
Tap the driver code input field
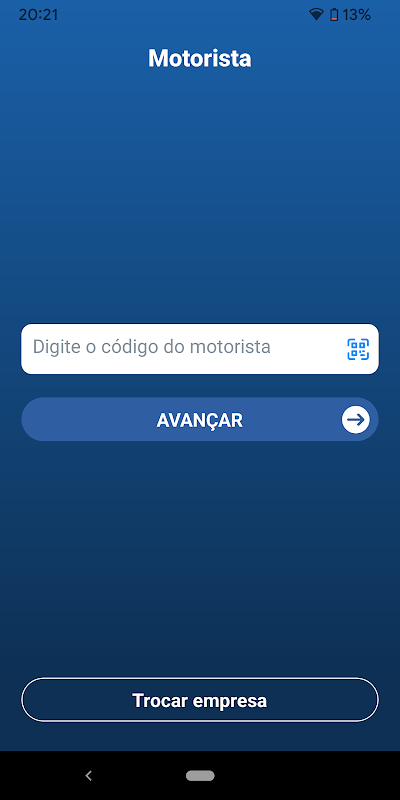199,349
